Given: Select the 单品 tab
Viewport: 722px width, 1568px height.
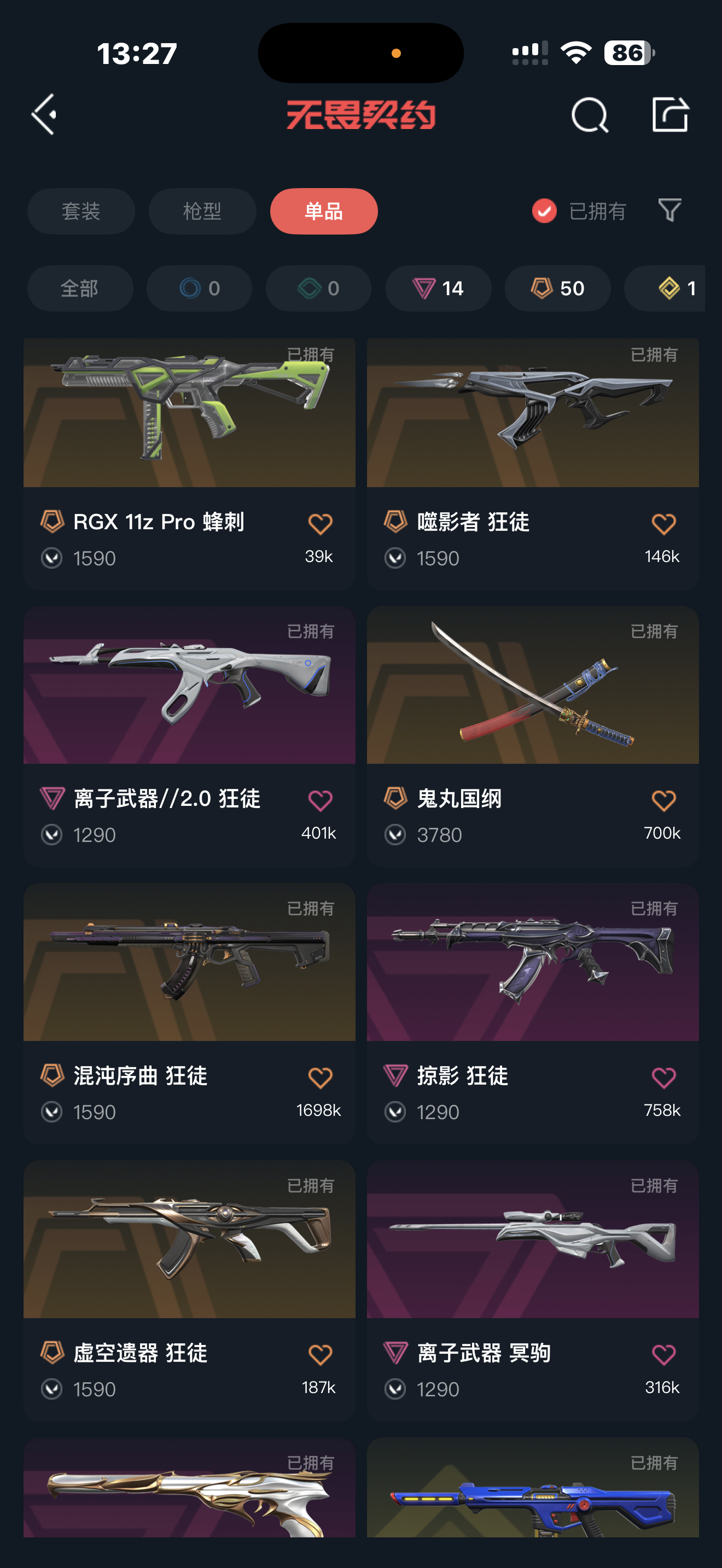Looking at the screenshot, I should pyautogui.click(x=324, y=211).
